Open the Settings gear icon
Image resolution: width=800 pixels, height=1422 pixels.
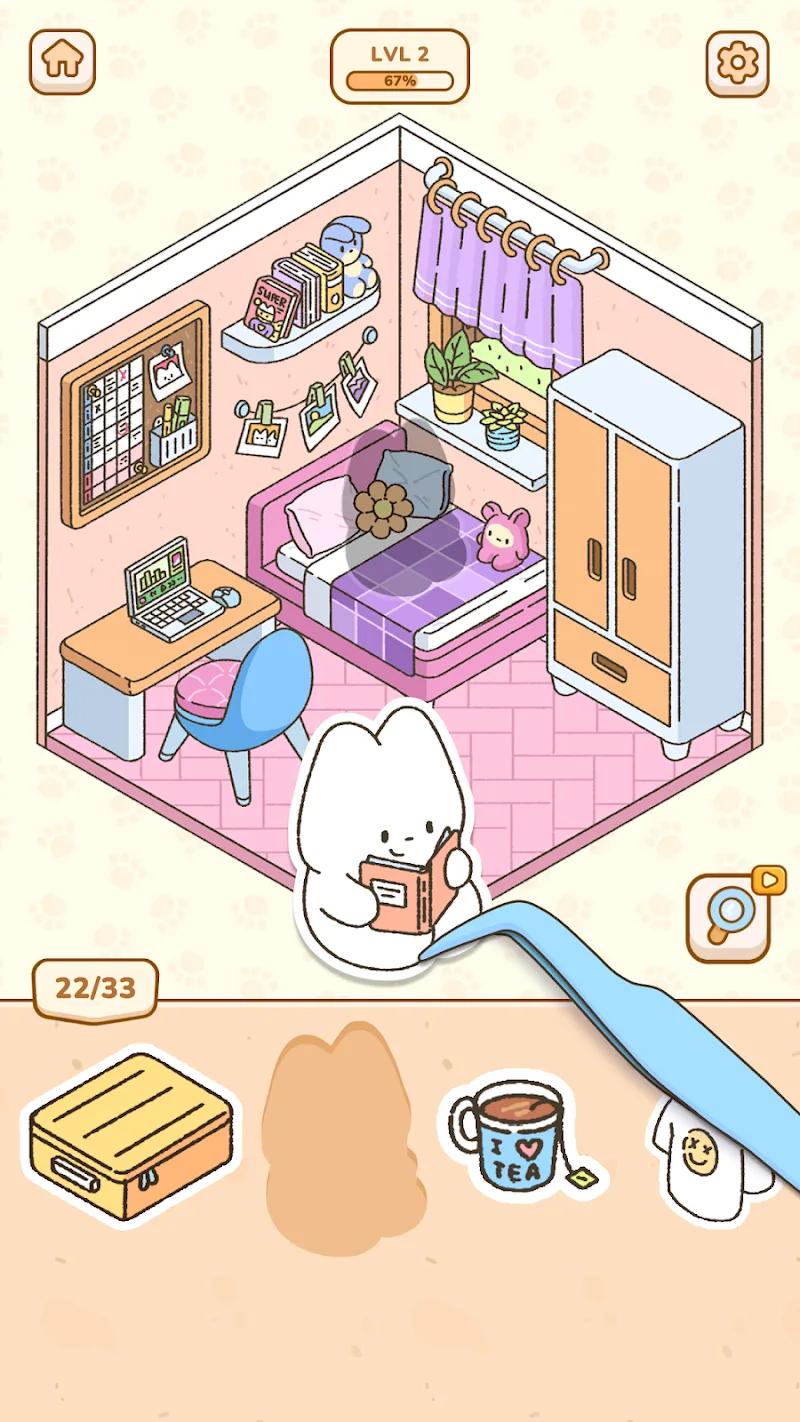(x=737, y=62)
